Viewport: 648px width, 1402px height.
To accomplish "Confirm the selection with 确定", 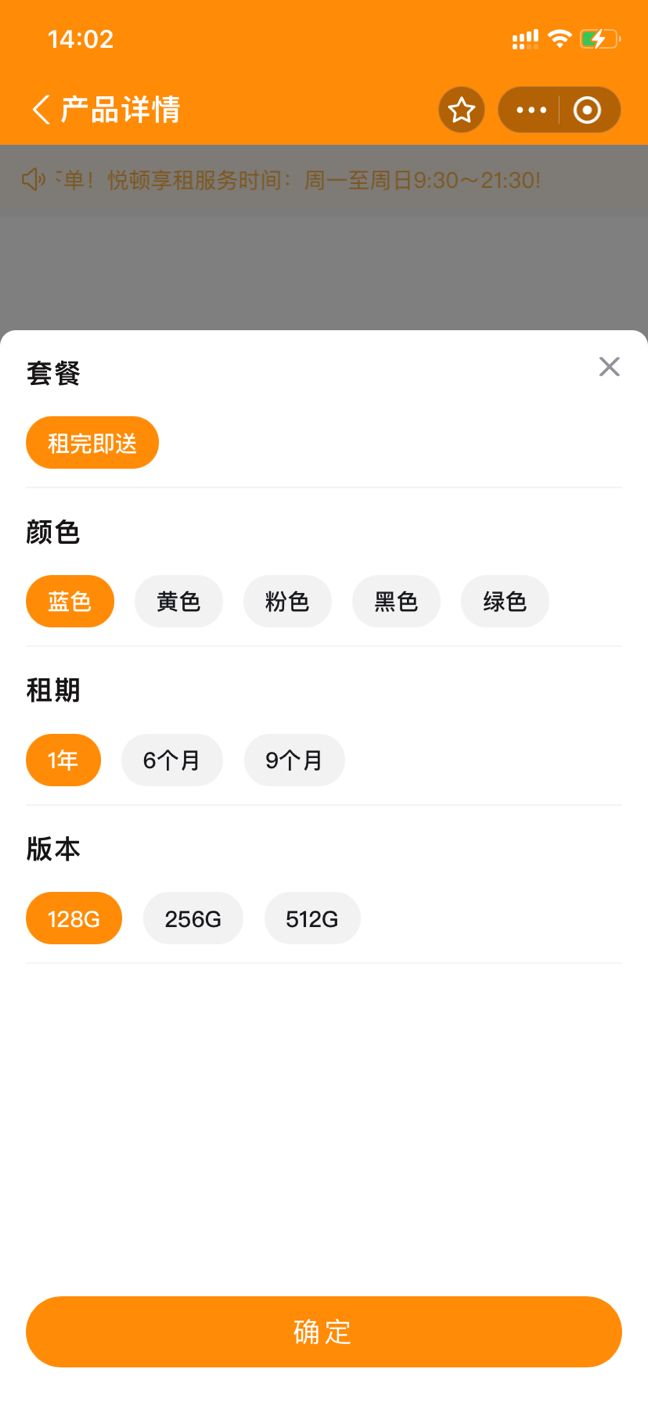I will (x=324, y=1332).
